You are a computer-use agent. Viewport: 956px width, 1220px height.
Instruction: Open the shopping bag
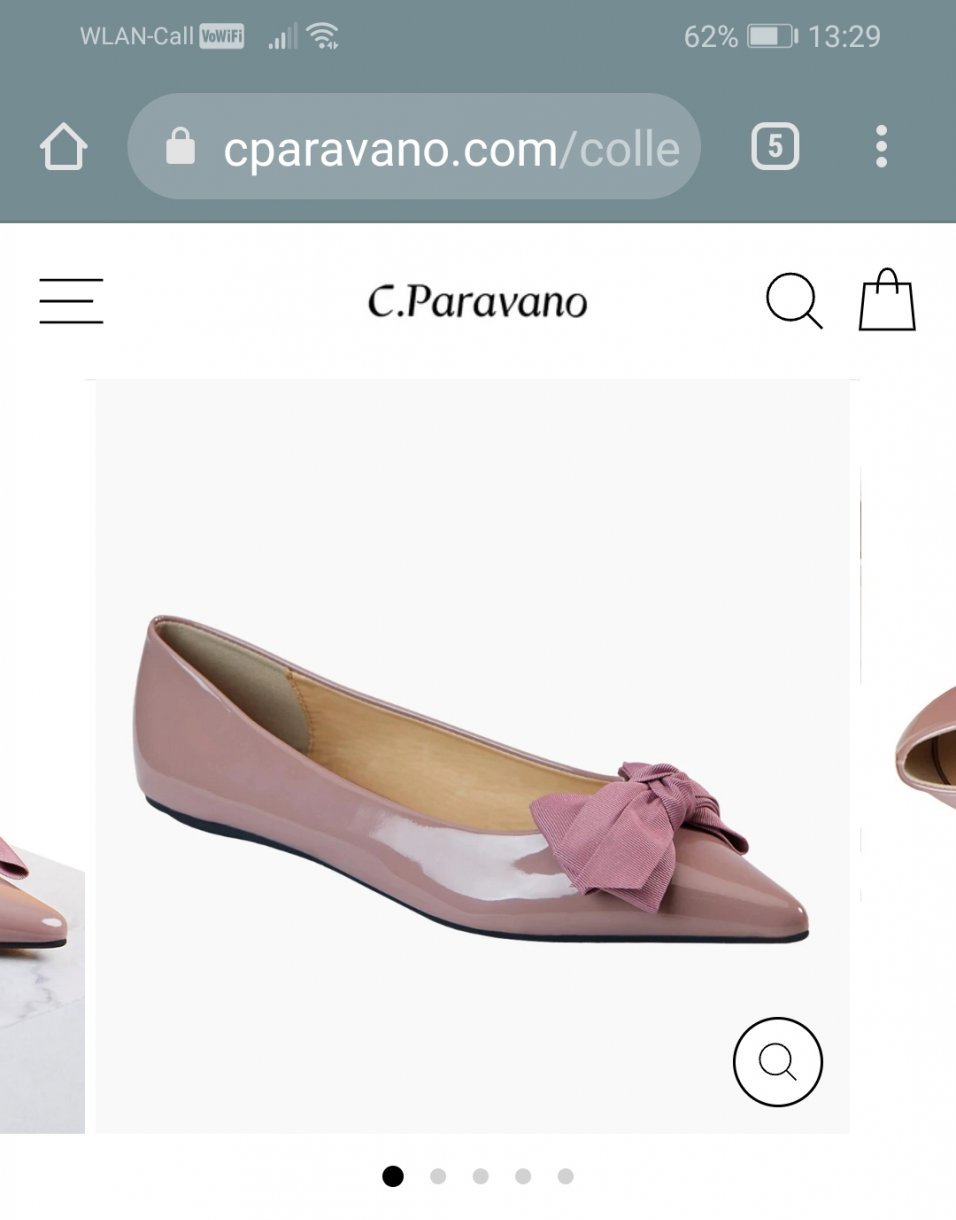[887, 300]
